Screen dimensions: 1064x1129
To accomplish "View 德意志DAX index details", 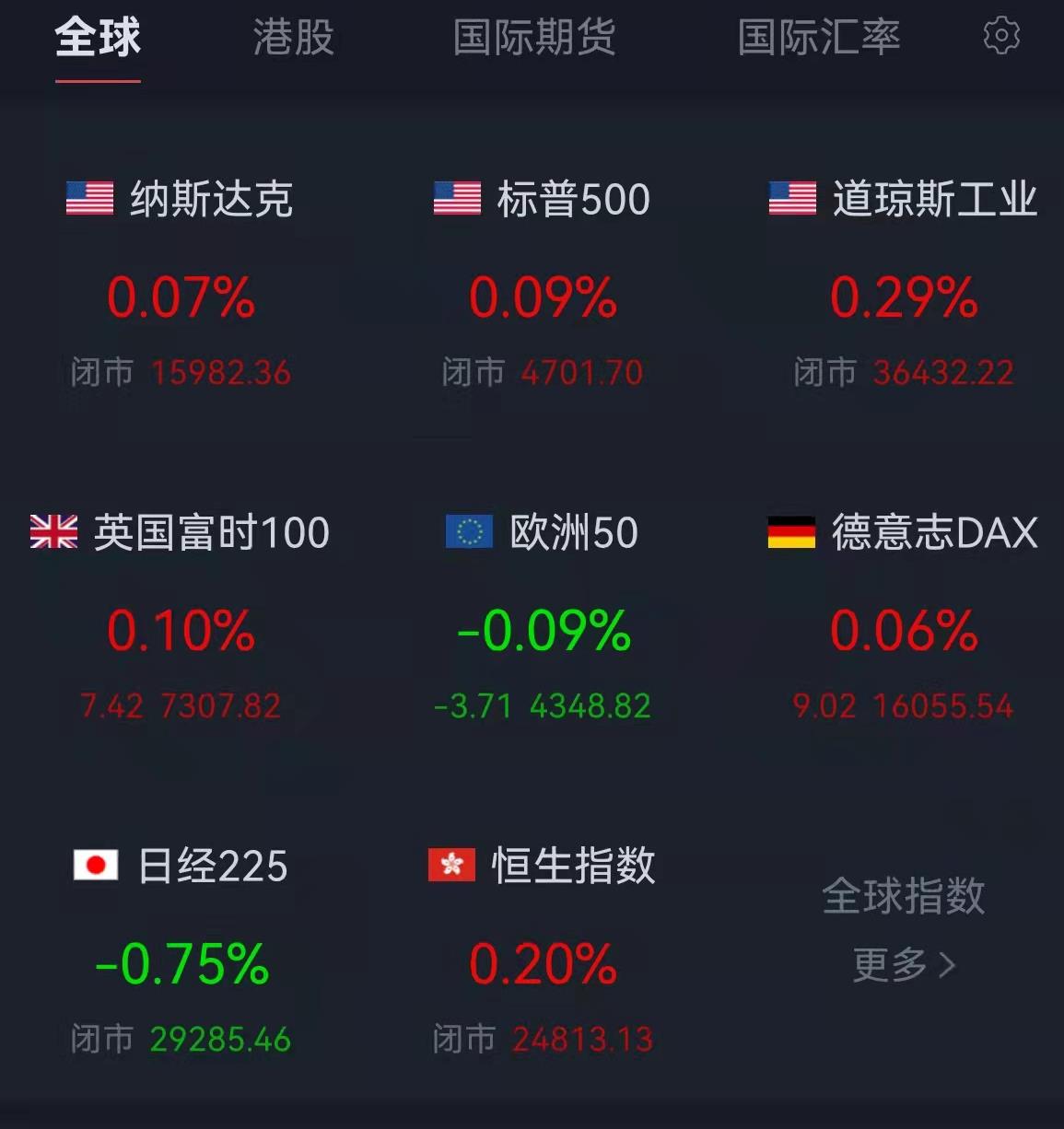I will pyautogui.click(x=904, y=619).
